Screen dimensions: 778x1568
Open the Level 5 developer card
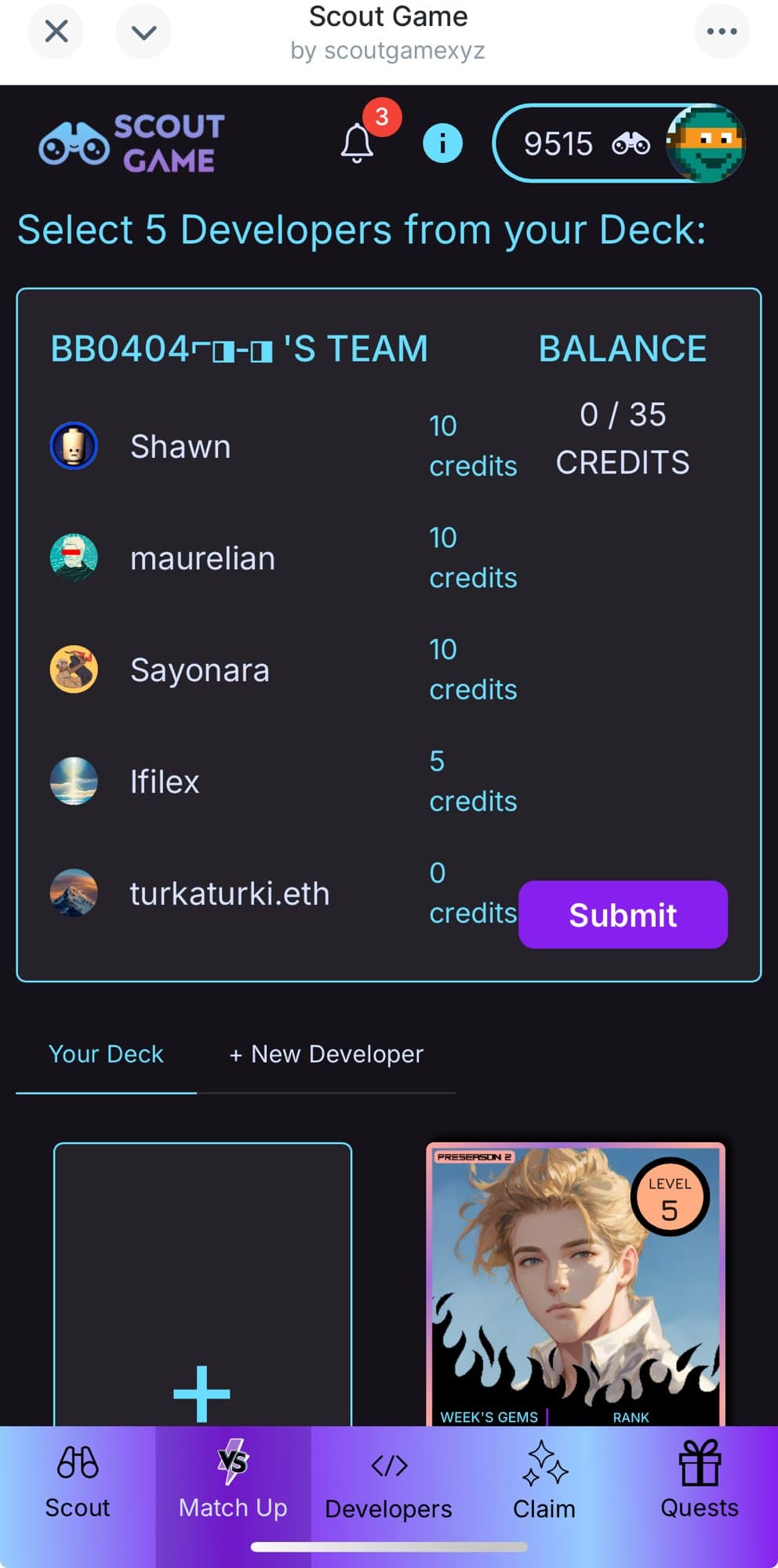tap(575, 1286)
